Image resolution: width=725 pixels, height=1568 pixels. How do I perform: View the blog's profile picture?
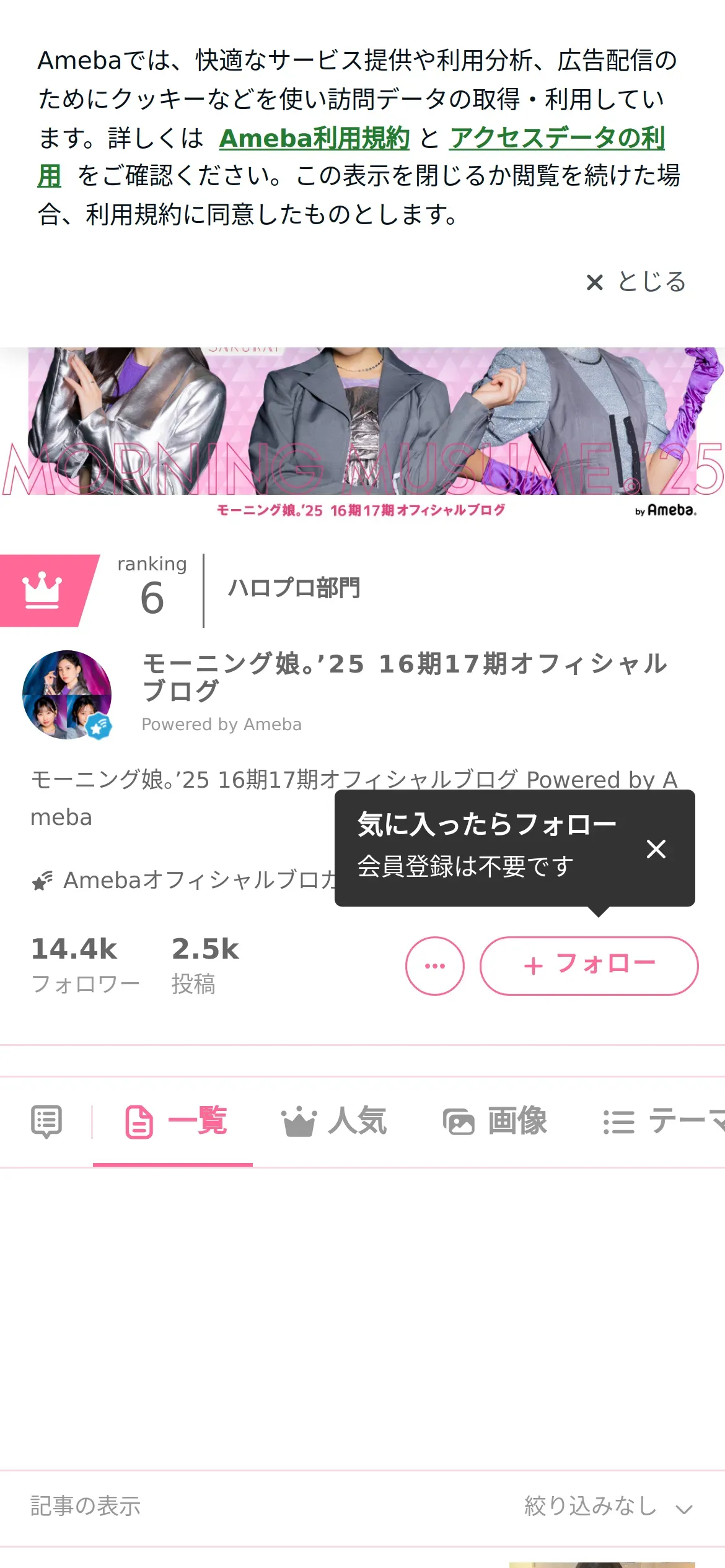click(67, 694)
